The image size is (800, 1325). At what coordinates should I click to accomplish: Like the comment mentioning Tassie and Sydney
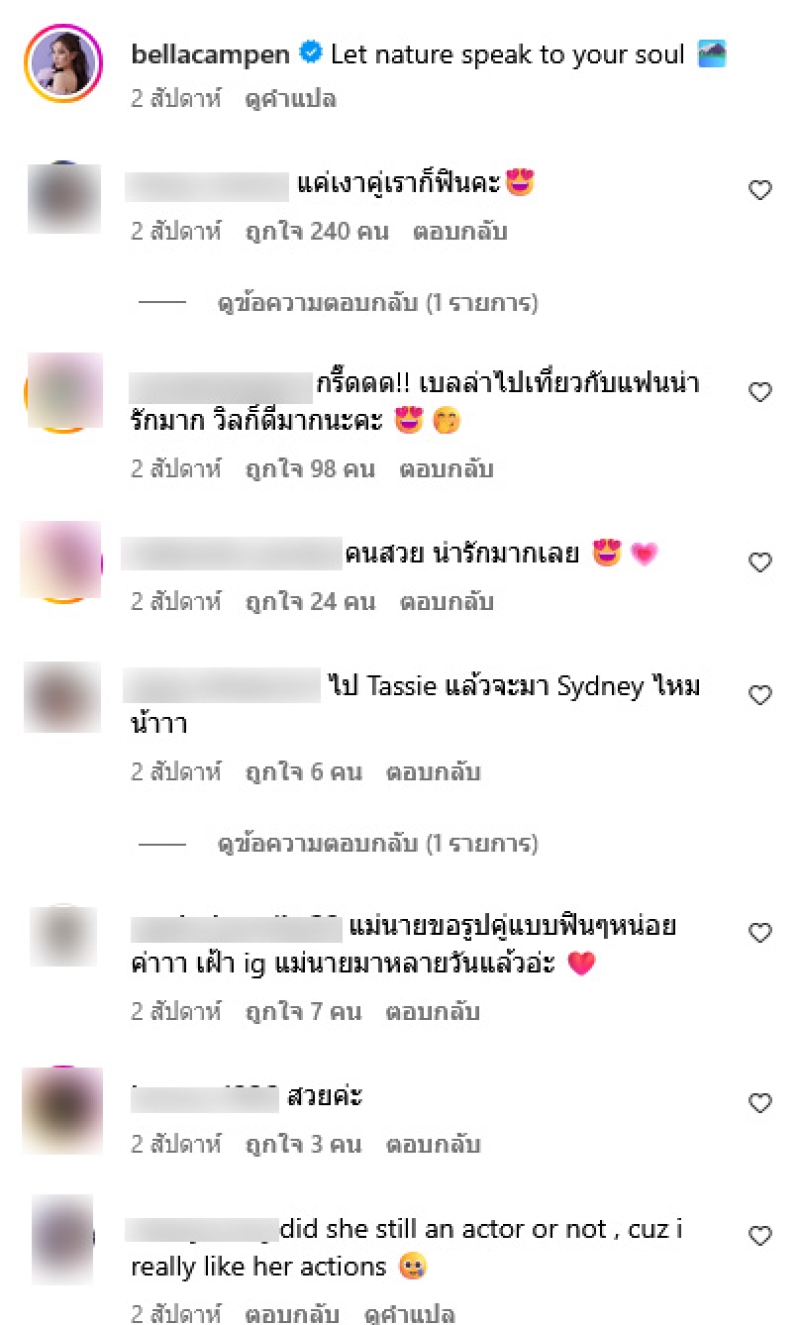pos(760,694)
